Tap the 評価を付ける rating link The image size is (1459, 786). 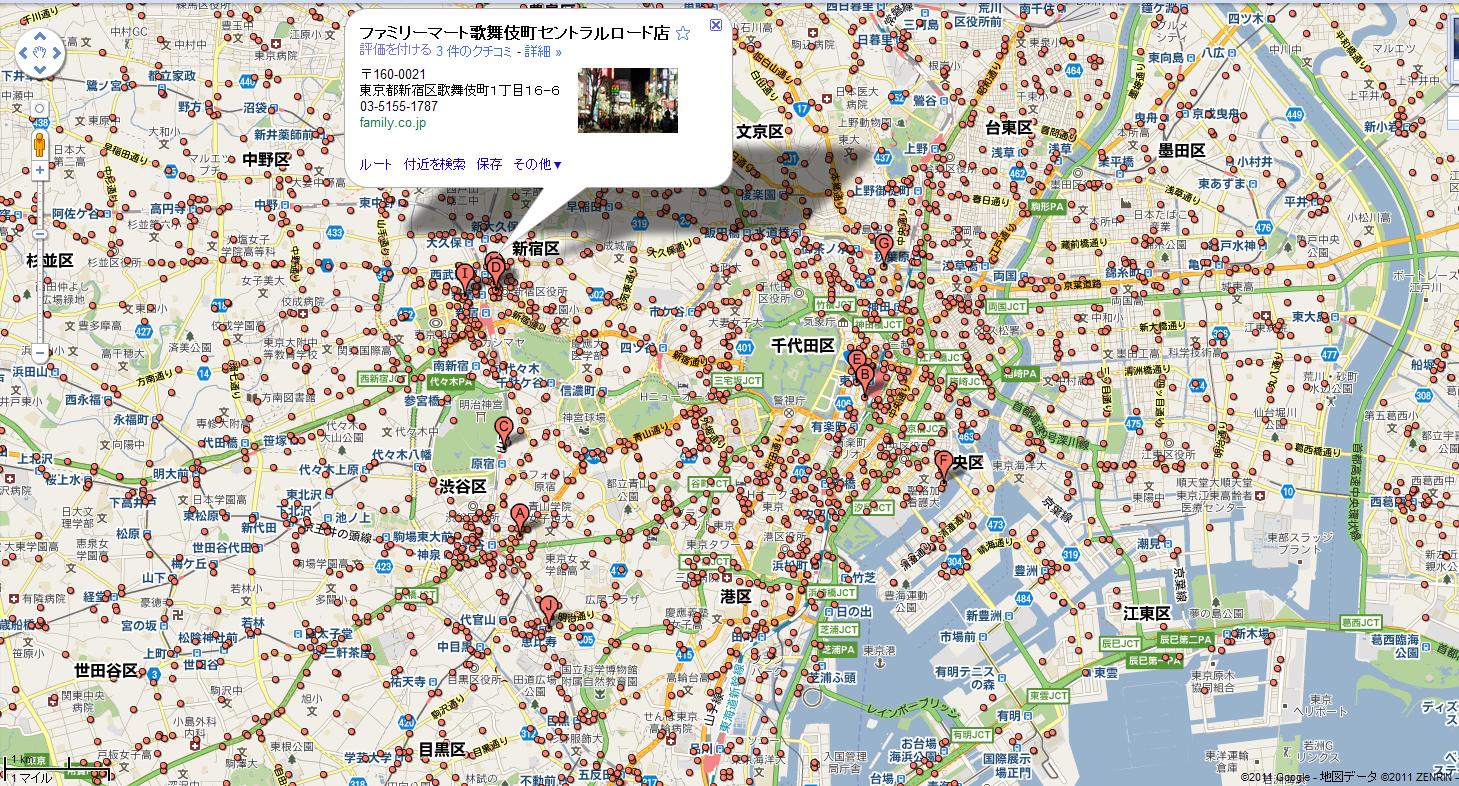pyautogui.click(x=395, y=50)
